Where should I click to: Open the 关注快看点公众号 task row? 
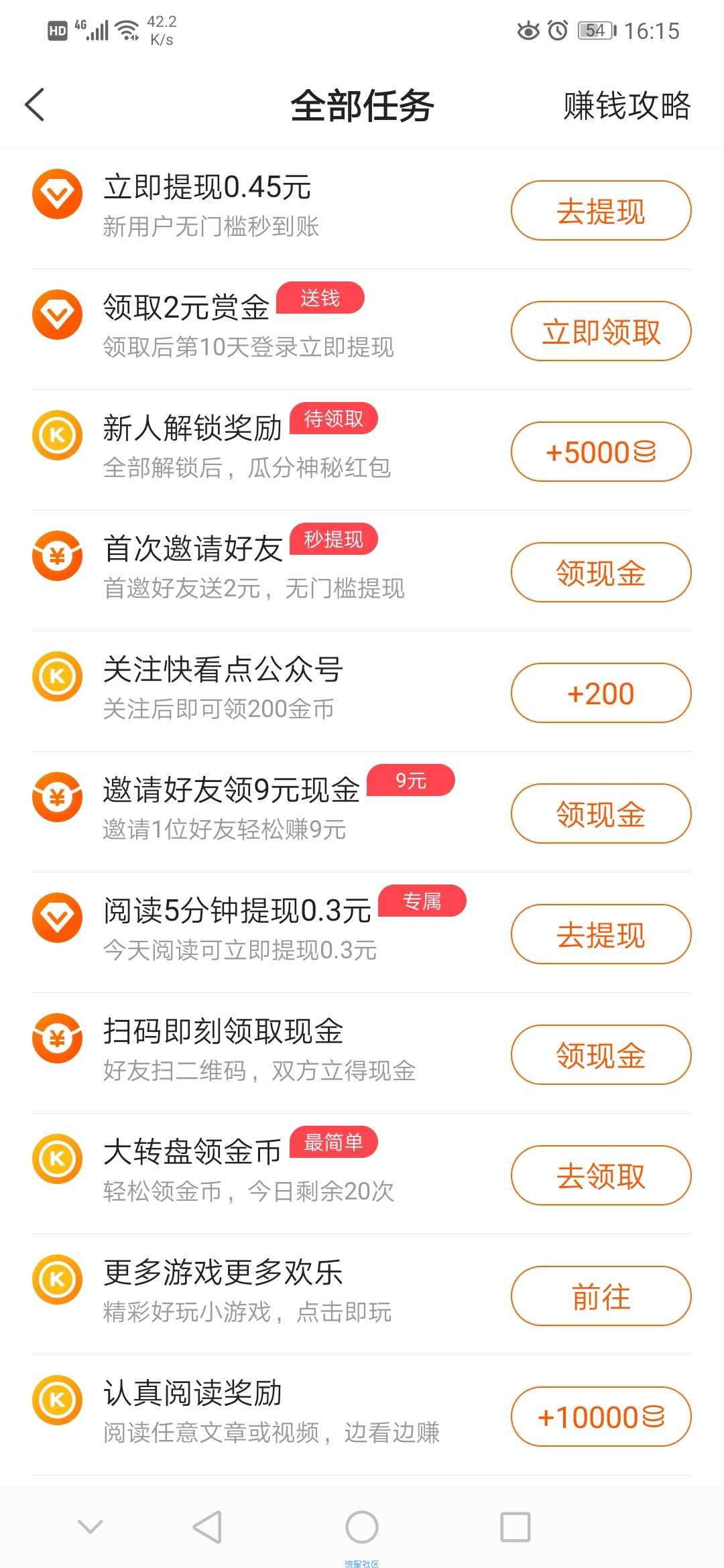coord(362,692)
